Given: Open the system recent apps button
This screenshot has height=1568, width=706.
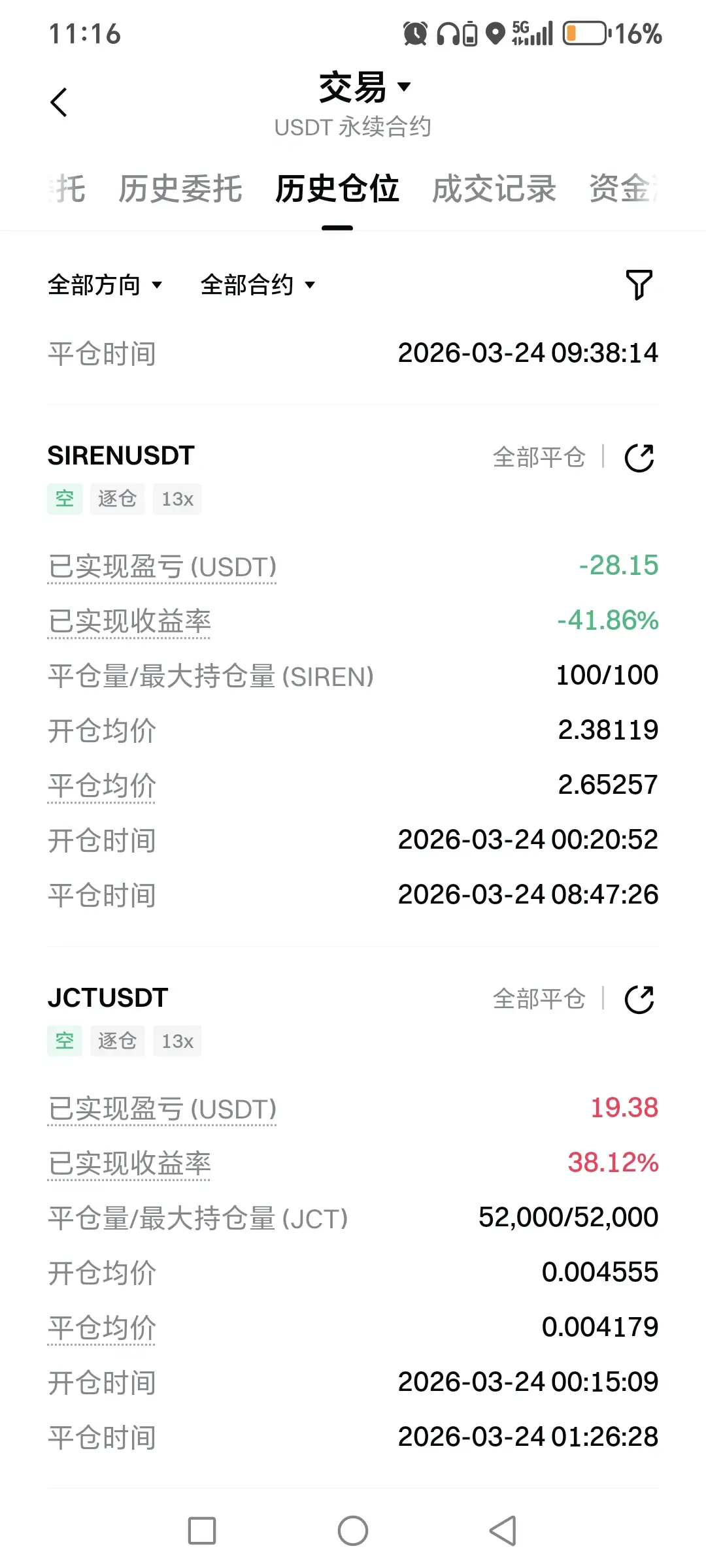Looking at the screenshot, I should pyautogui.click(x=202, y=1531).
